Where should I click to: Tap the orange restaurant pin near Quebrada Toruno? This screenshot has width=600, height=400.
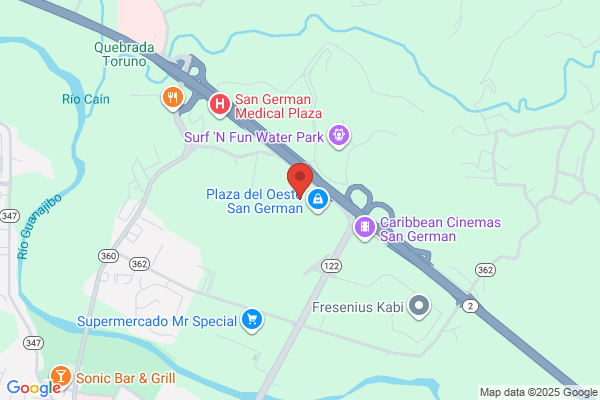tap(173, 98)
